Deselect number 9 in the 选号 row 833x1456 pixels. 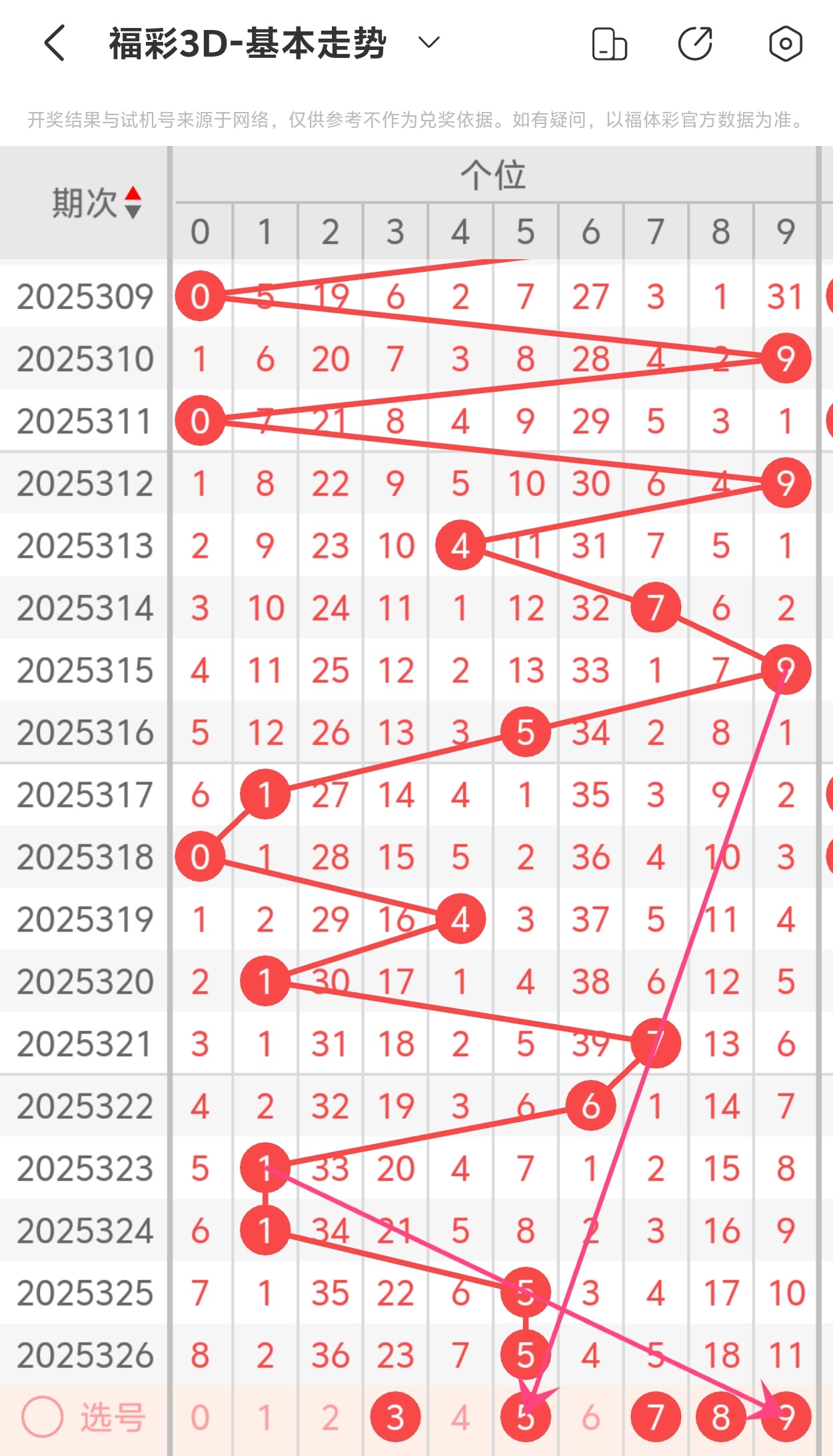click(786, 1417)
